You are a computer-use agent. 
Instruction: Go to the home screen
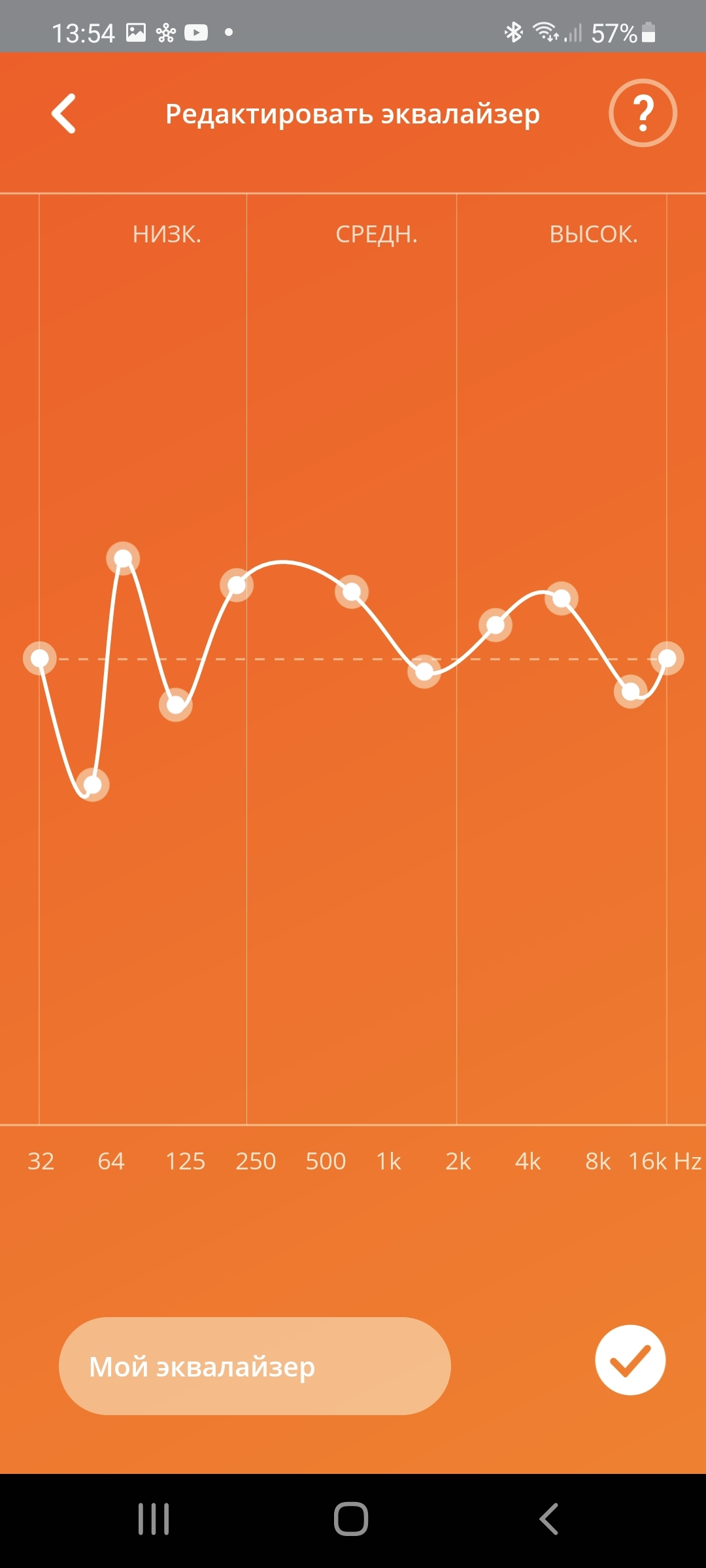point(351,1519)
